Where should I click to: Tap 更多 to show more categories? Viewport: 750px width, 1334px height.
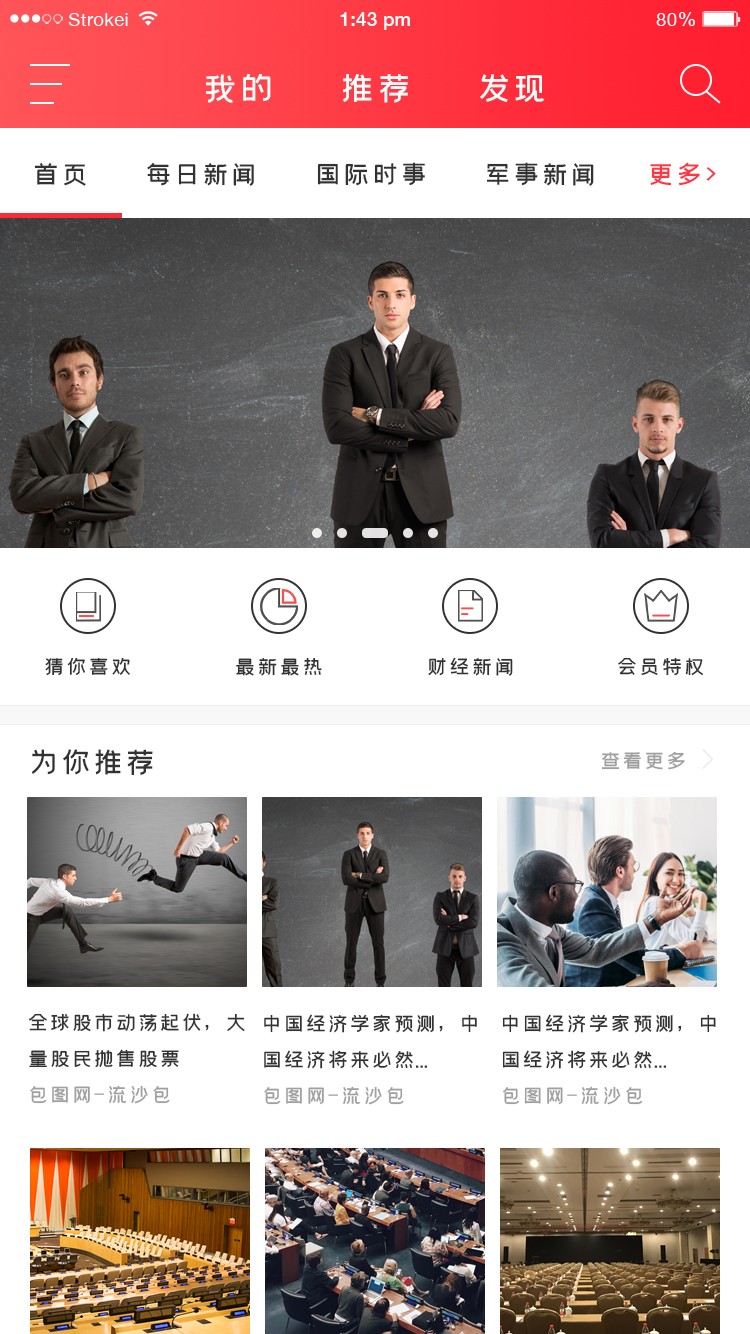tap(682, 174)
